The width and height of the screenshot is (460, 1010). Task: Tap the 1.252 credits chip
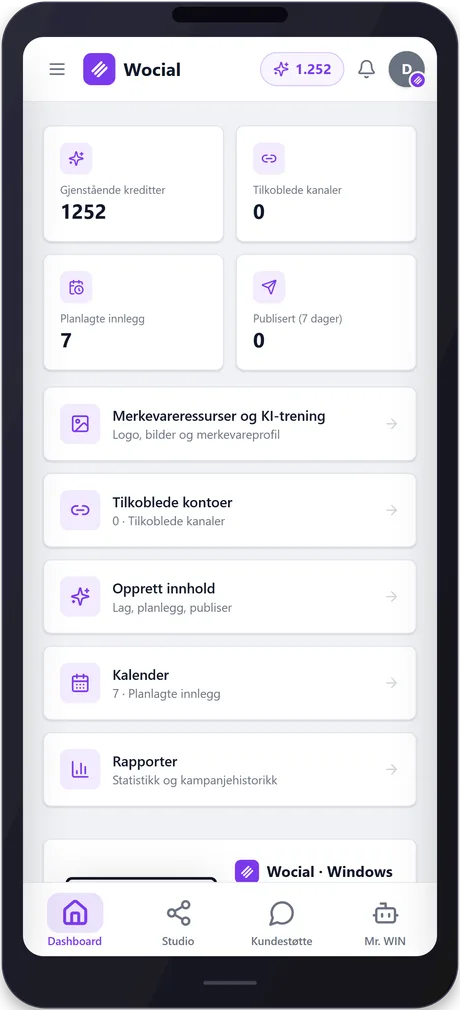302,69
